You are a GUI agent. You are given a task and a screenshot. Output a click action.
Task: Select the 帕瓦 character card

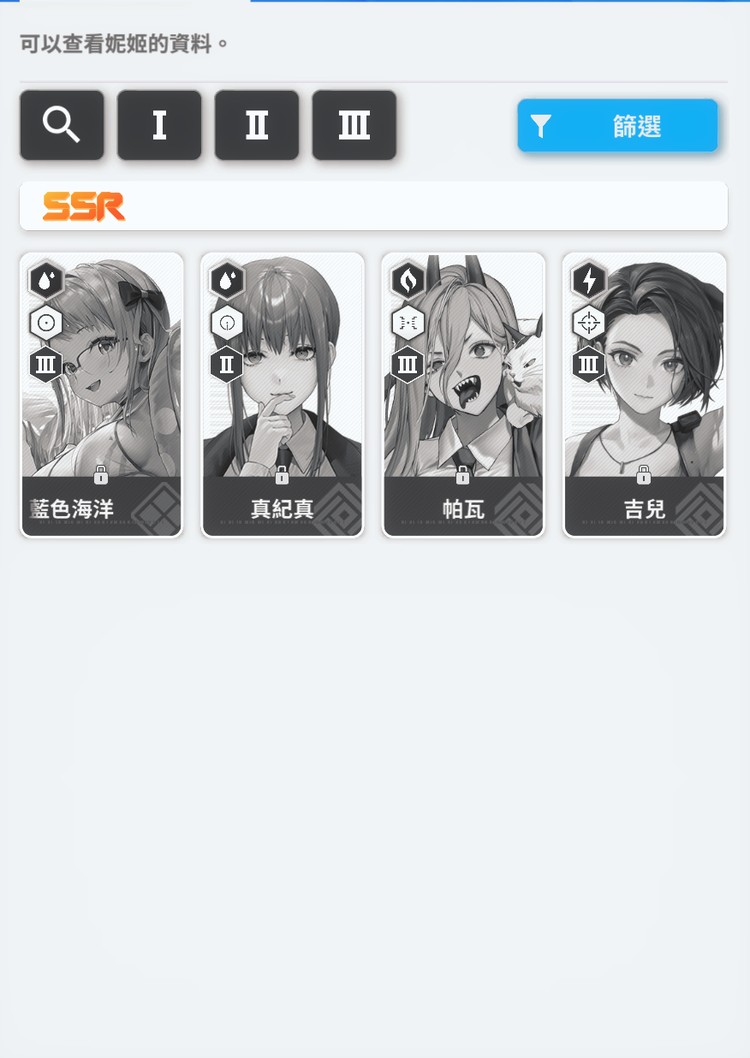point(463,395)
